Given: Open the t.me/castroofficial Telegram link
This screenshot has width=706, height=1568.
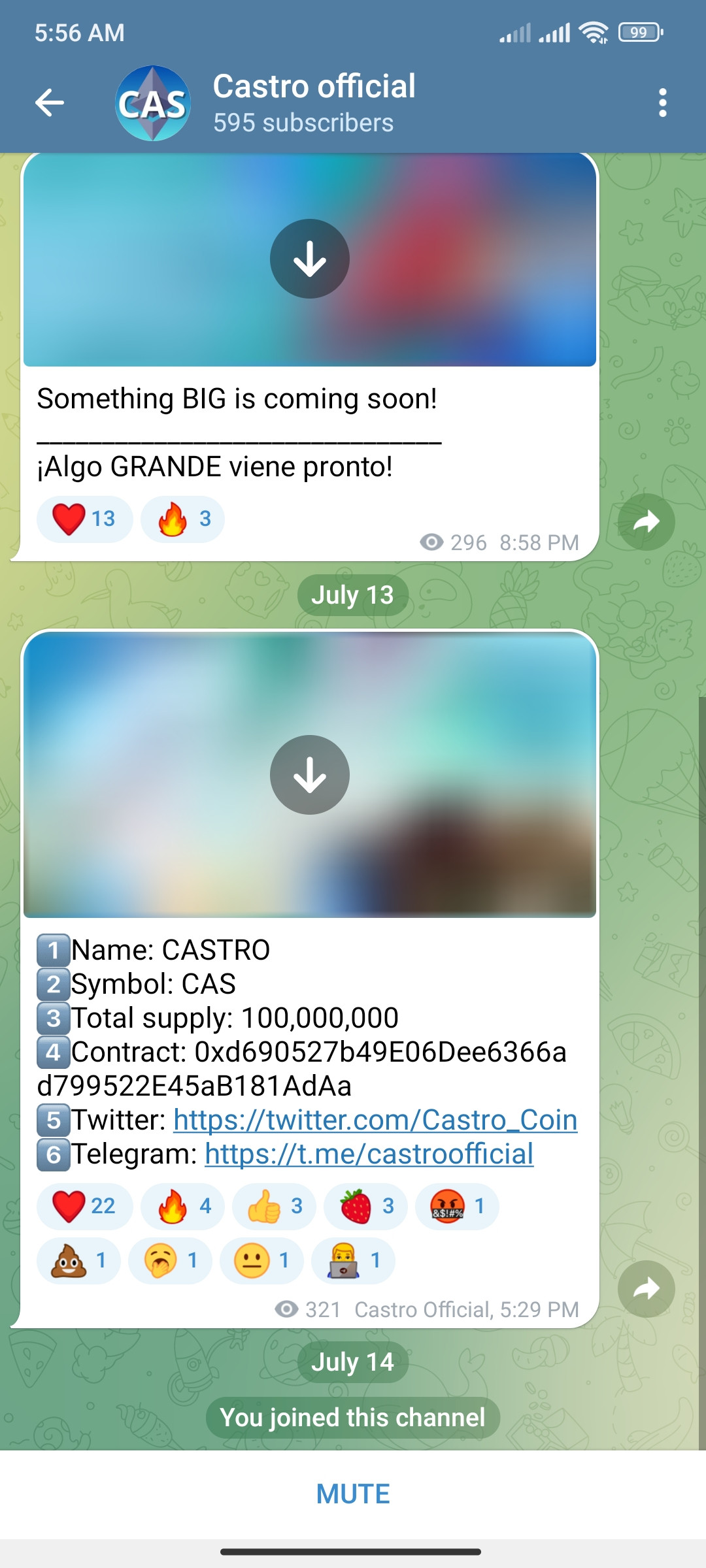Looking at the screenshot, I should click(x=369, y=1154).
